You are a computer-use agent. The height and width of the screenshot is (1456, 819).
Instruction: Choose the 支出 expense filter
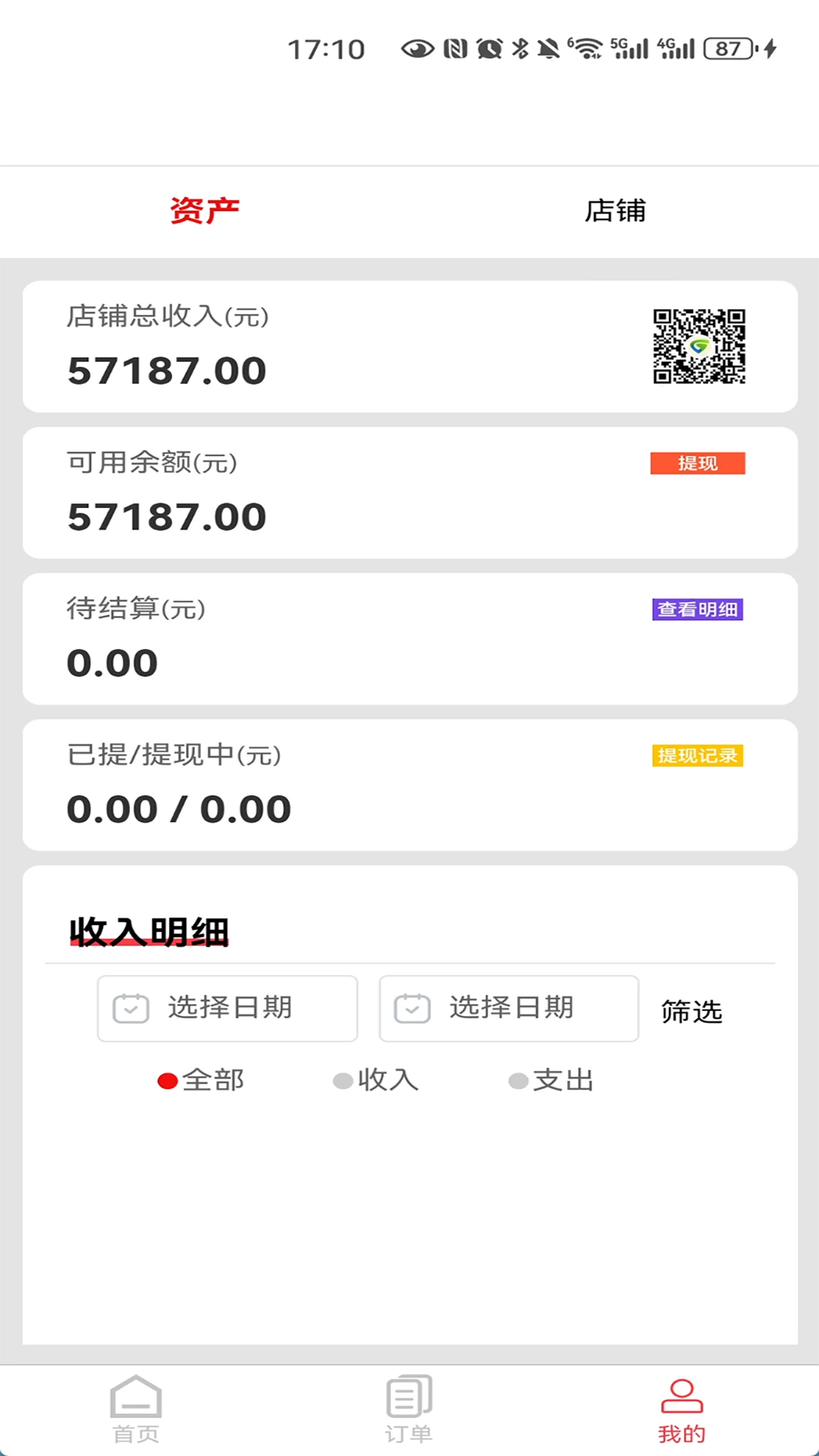point(551,1080)
